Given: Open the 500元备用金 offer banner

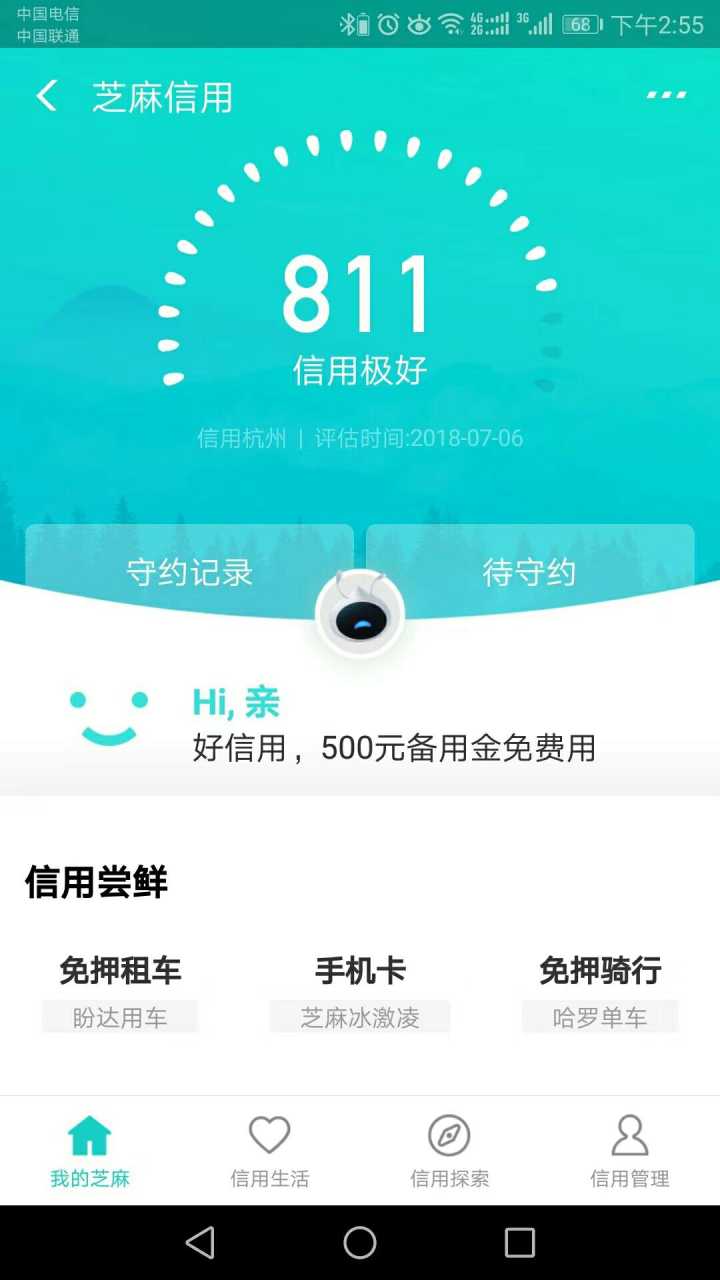Looking at the screenshot, I should coord(393,748).
